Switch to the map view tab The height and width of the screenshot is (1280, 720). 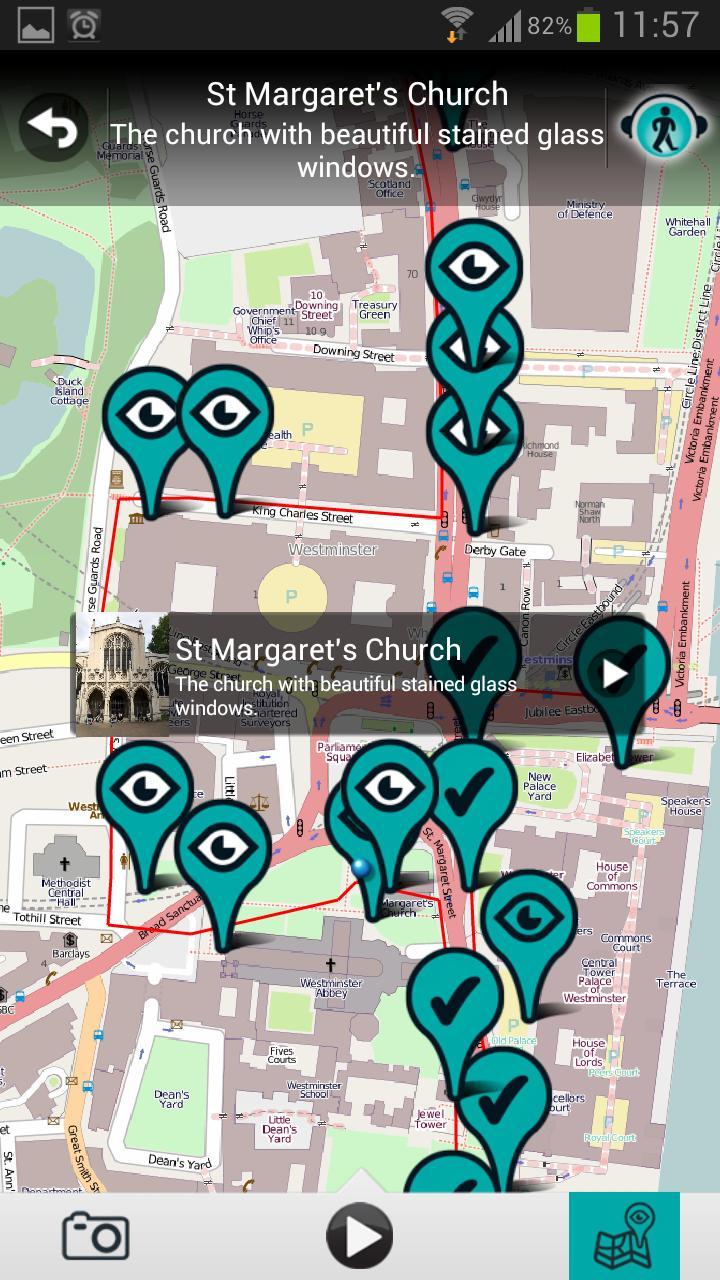tap(624, 1236)
